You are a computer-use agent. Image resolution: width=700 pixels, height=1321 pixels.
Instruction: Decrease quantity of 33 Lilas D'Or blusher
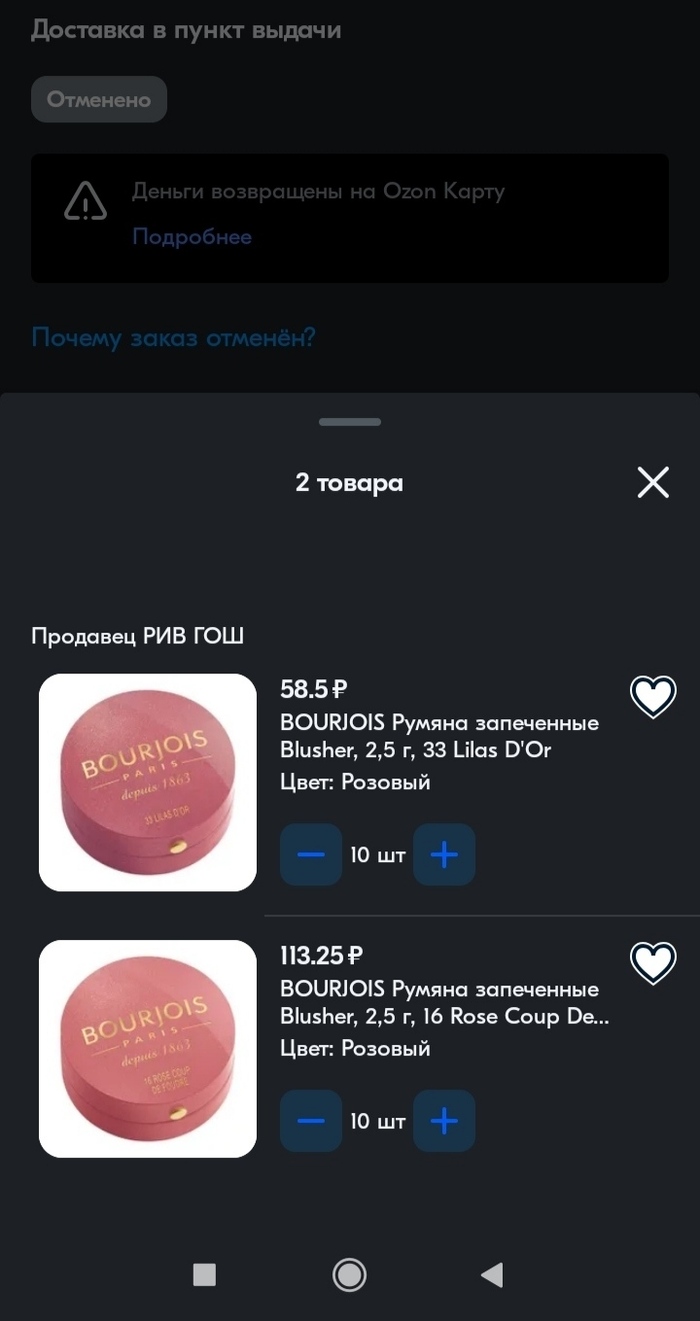[311, 855]
